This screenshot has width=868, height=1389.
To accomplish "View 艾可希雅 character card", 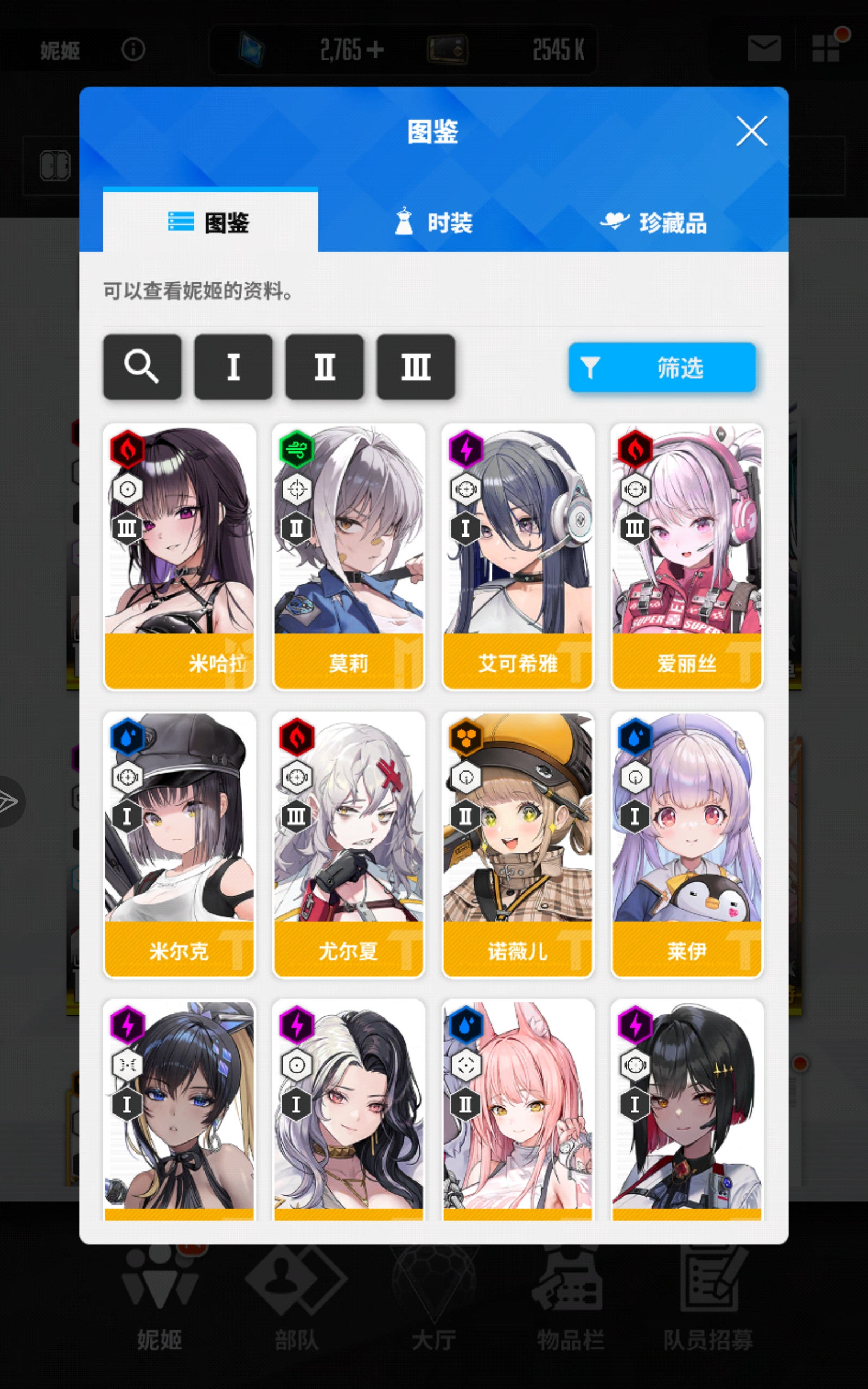I will (x=517, y=557).
